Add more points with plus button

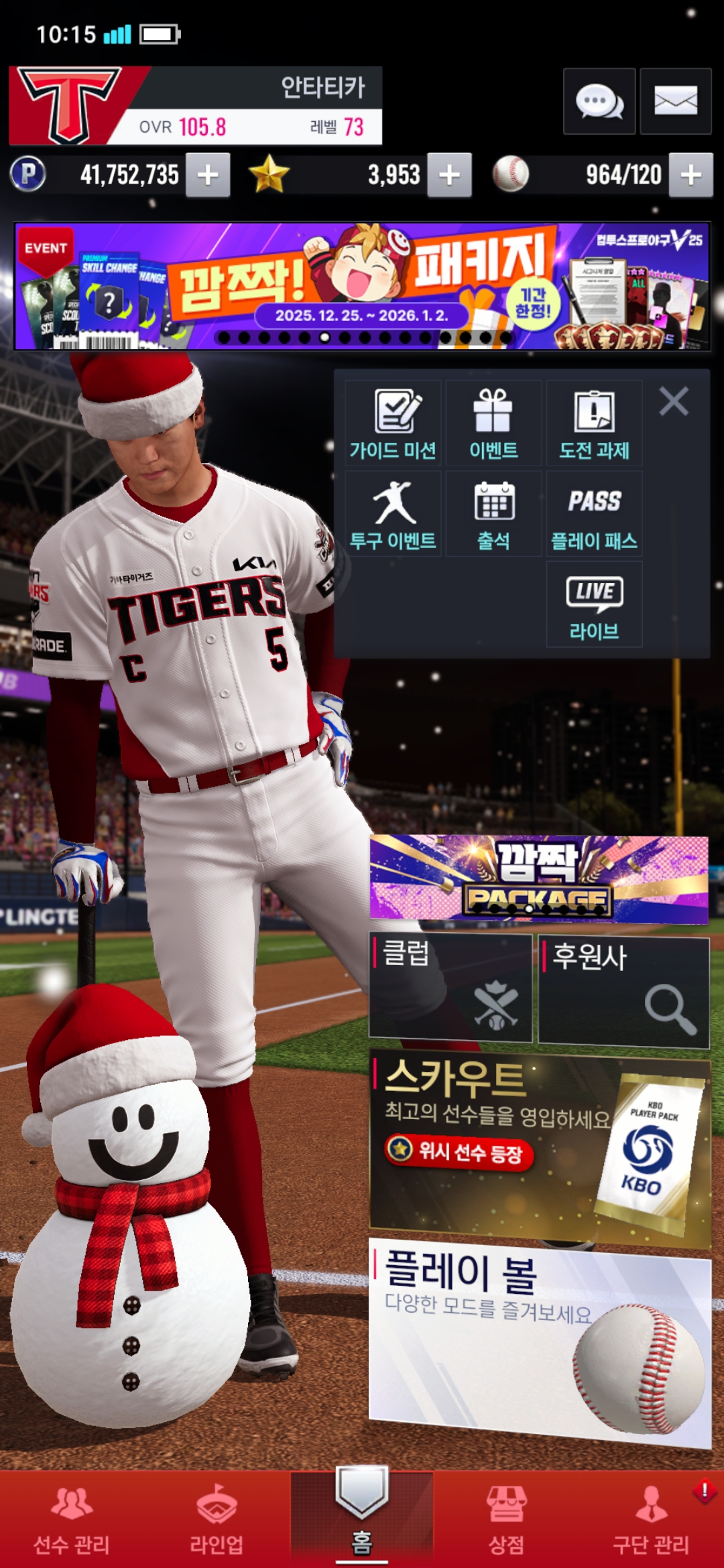coord(208,175)
